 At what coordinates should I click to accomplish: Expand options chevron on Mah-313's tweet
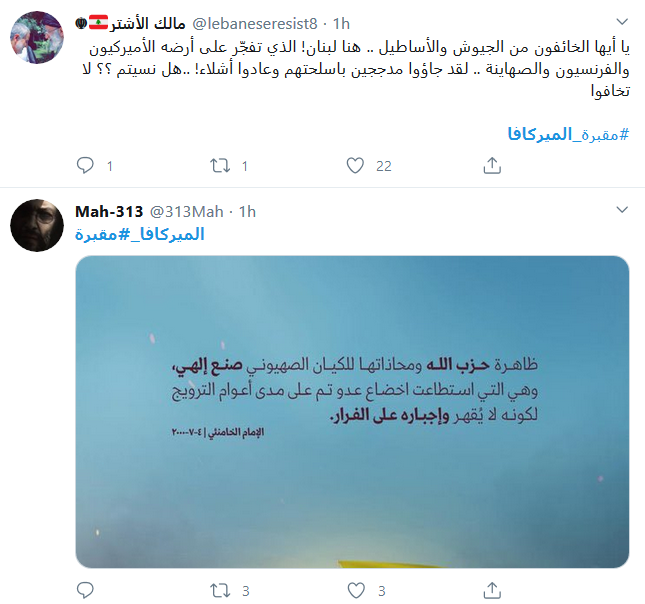tap(621, 210)
